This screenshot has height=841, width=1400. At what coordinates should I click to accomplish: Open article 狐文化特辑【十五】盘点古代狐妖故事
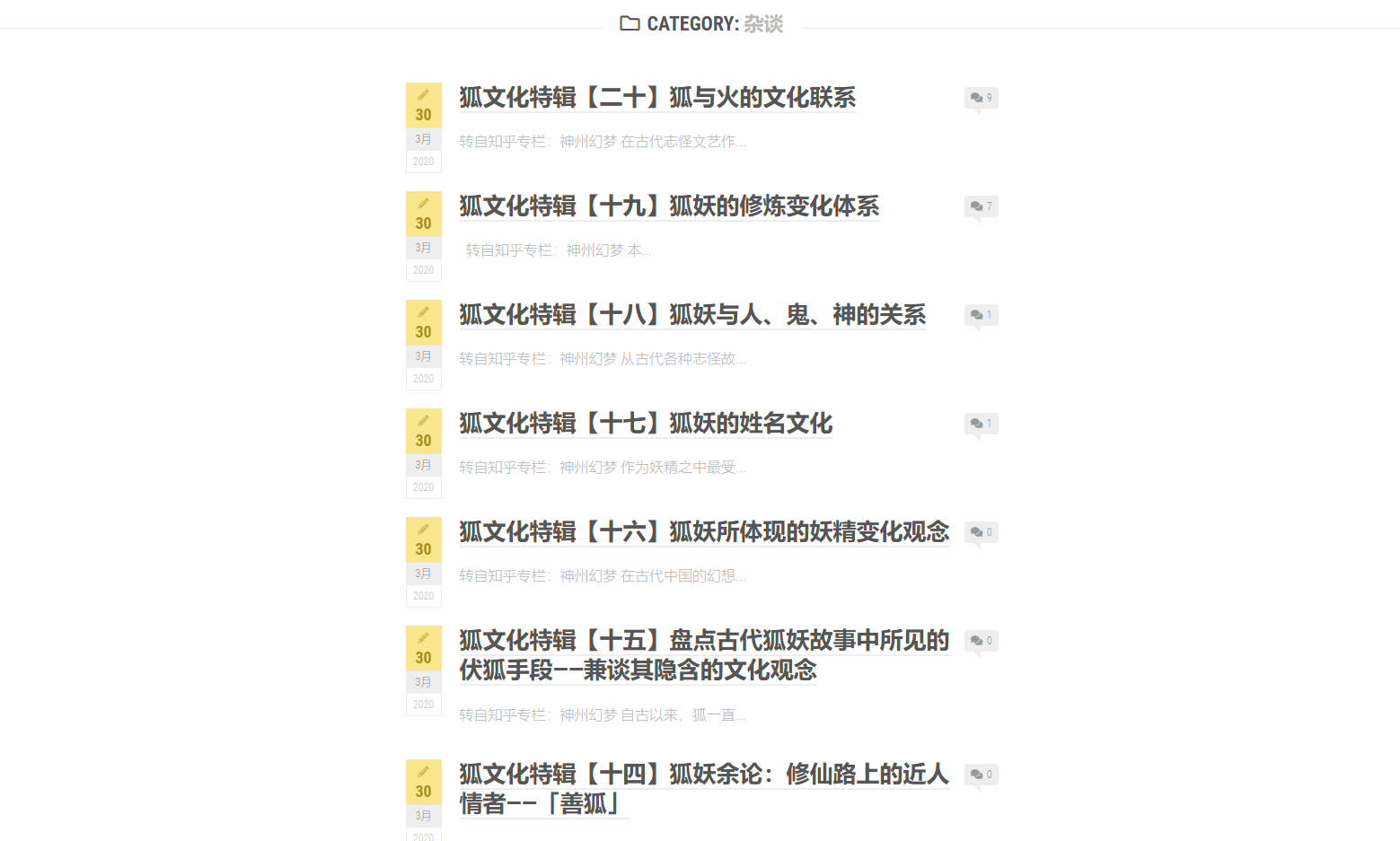point(703,640)
